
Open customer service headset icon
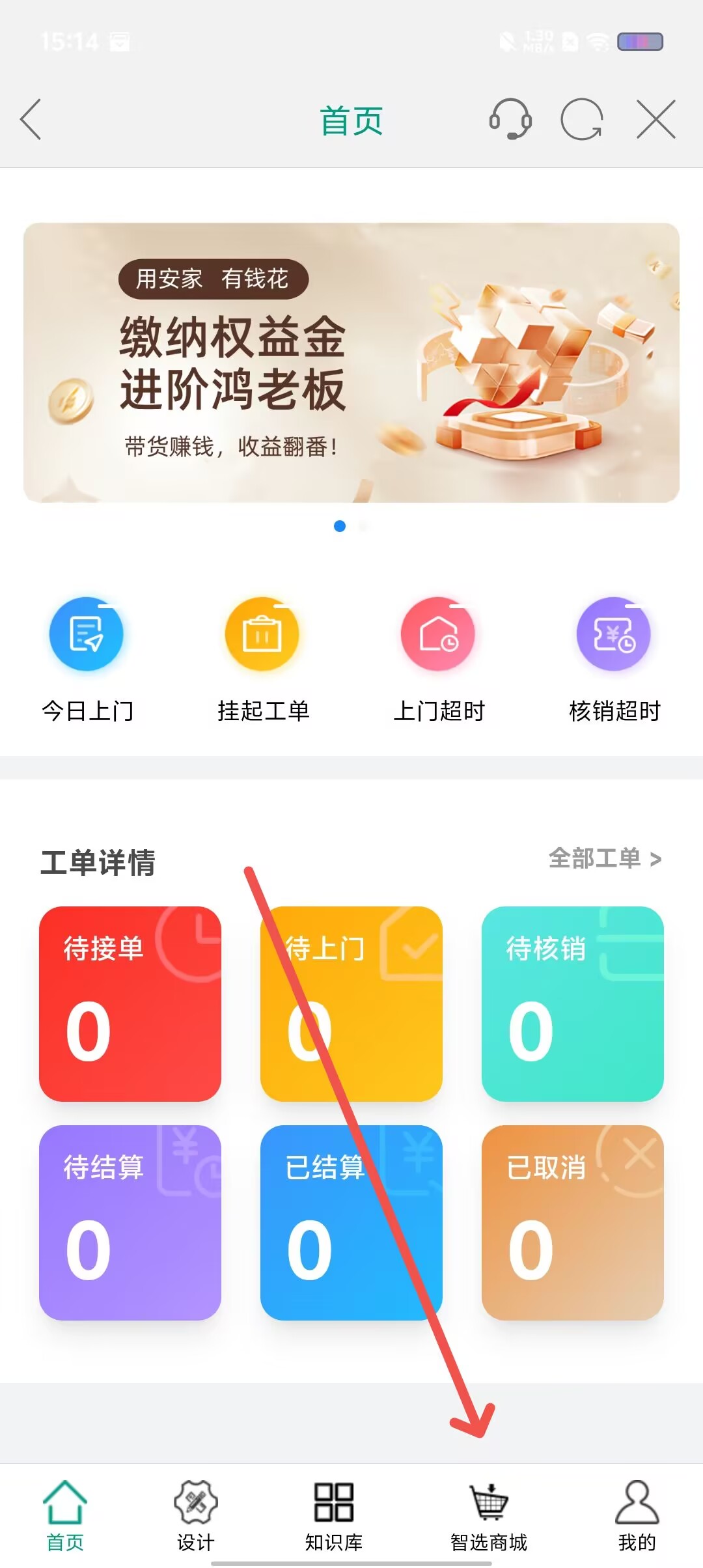tap(510, 119)
